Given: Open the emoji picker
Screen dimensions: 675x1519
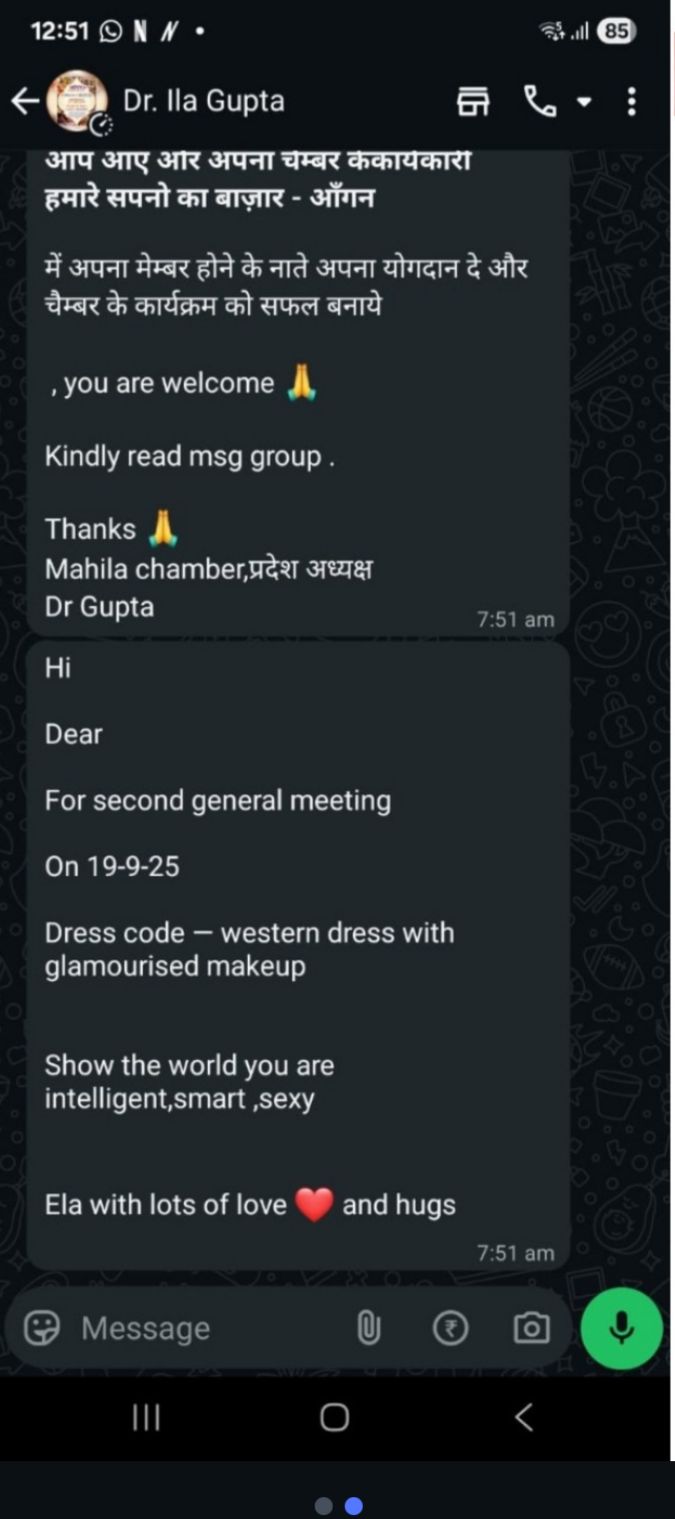Looking at the screenshot, I should [x=42, y=1328].
